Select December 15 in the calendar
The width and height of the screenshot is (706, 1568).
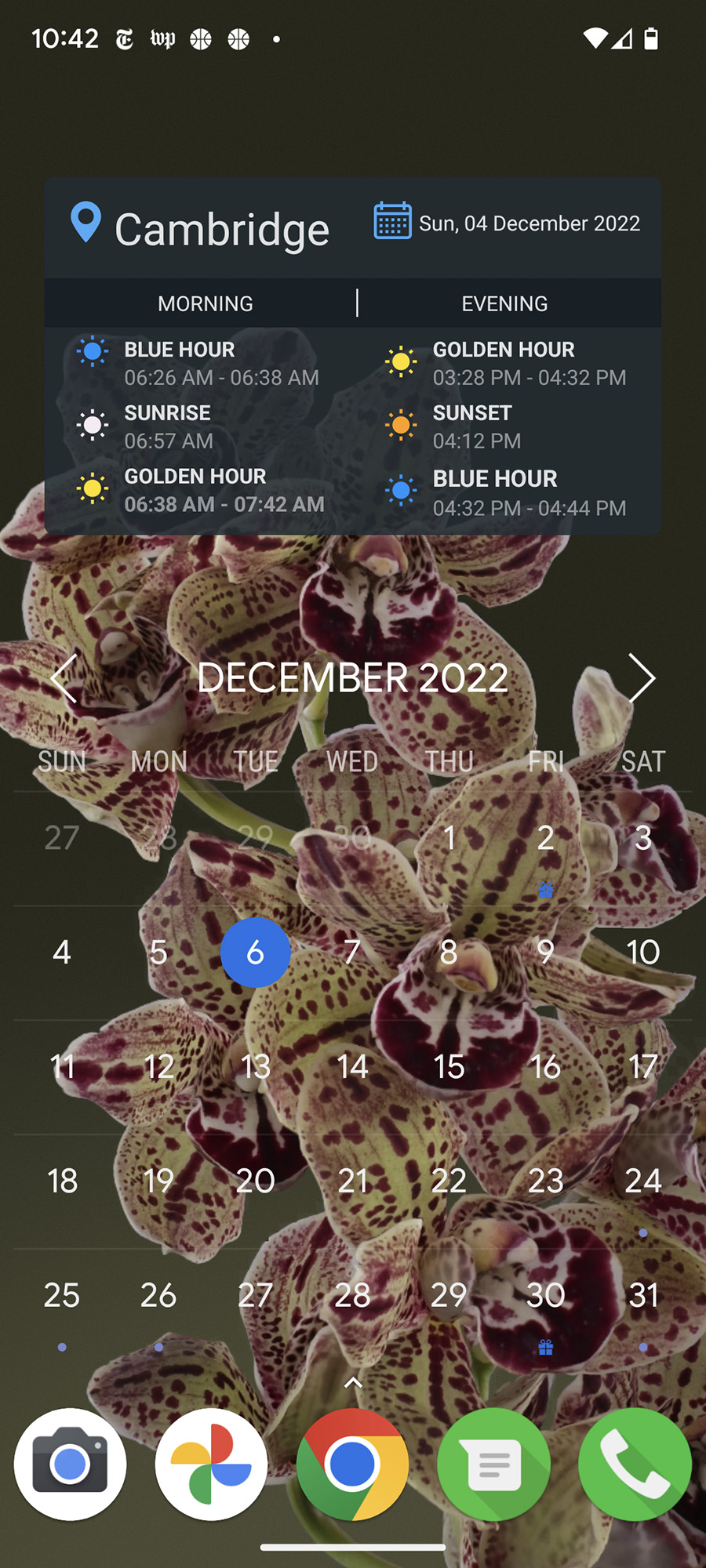pos(449,1067)
